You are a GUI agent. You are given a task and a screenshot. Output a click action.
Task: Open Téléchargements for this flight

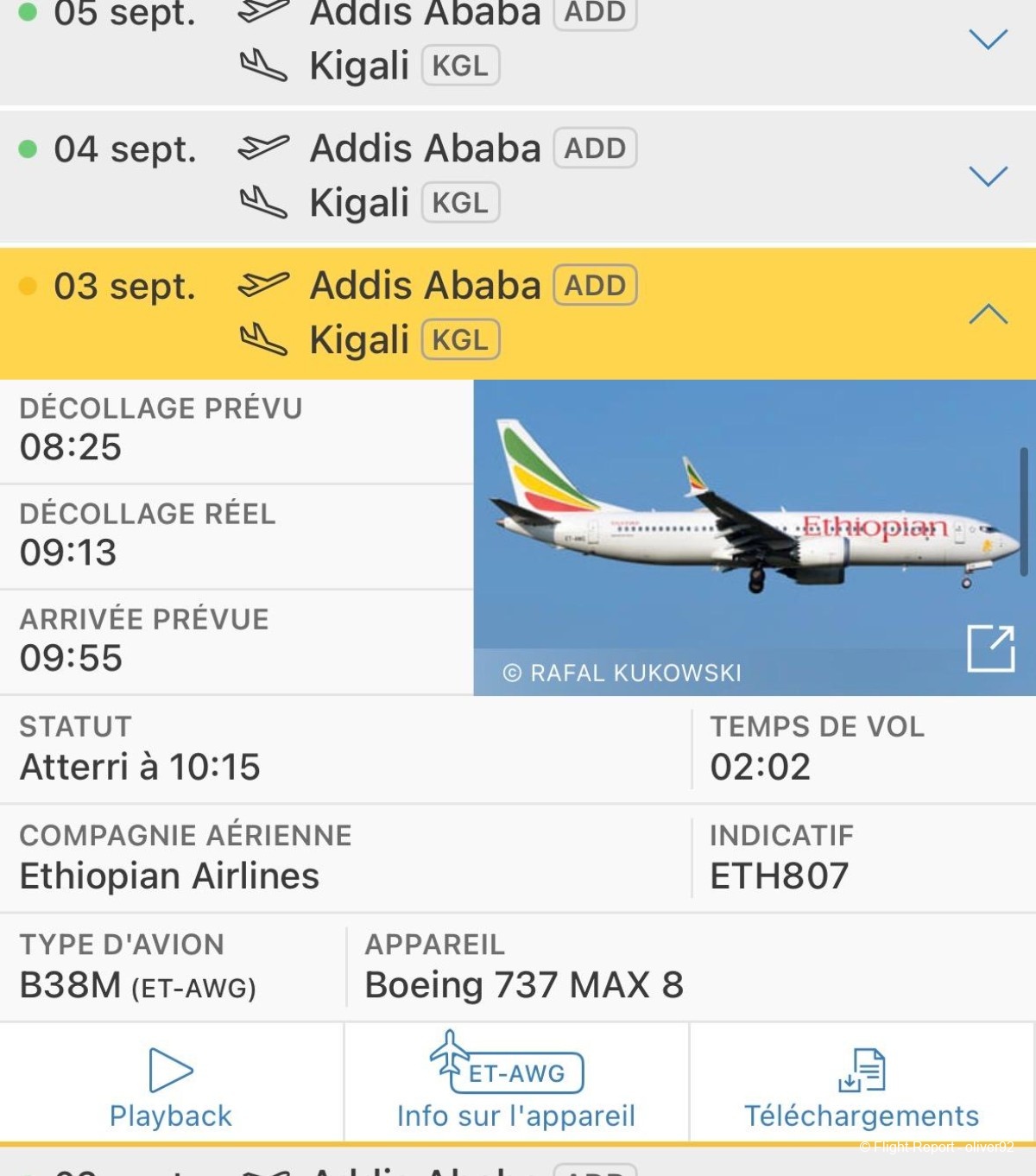coord(862,1086)
